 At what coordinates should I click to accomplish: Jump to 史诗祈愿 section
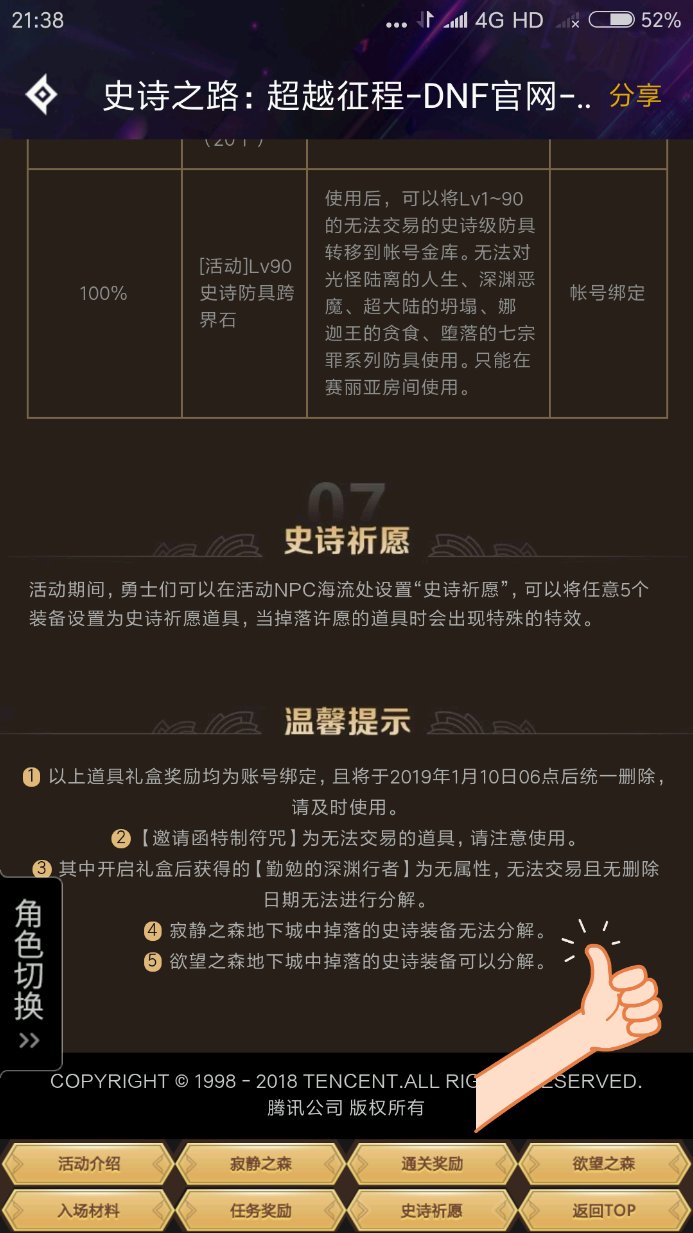pos(432,1210)
